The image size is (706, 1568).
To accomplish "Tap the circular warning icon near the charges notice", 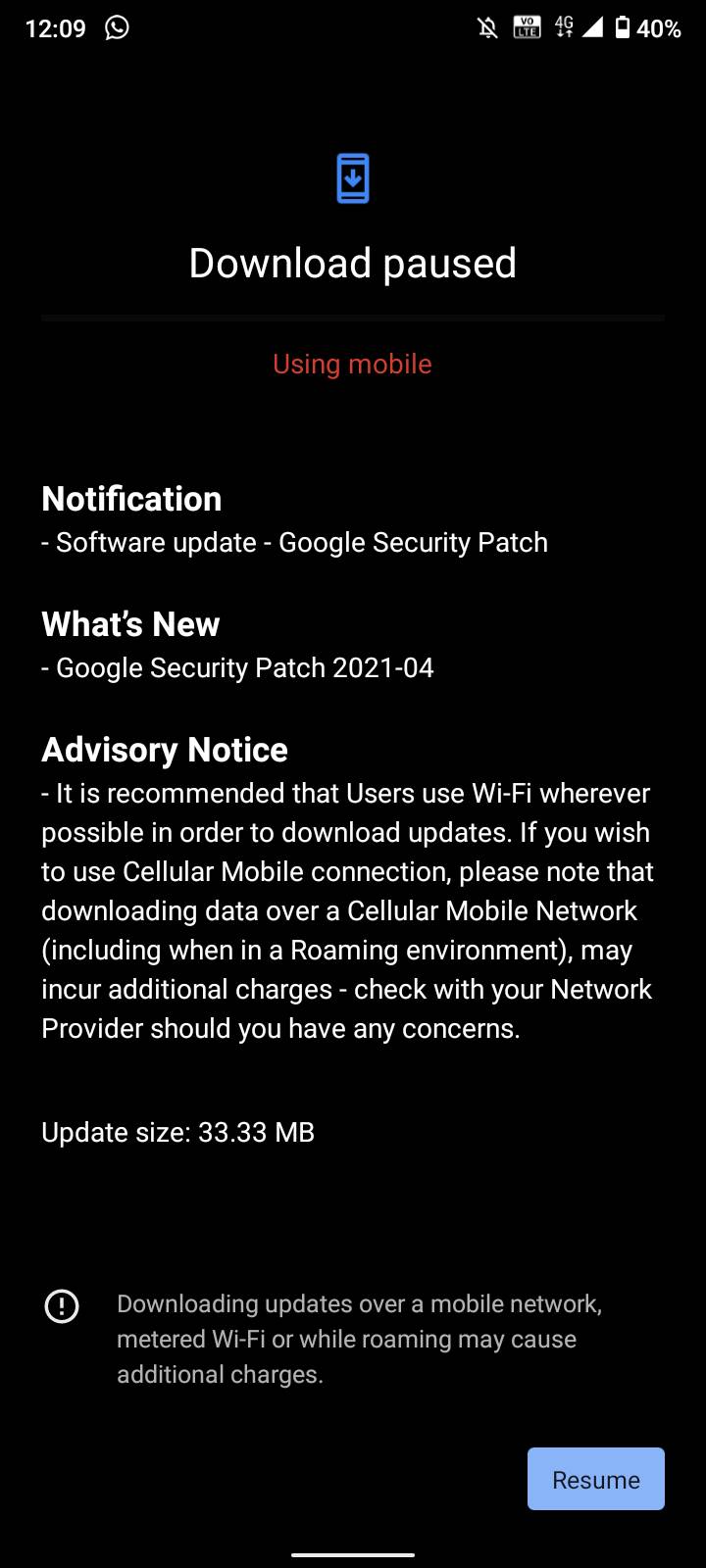I will (x=61, y=1306).
